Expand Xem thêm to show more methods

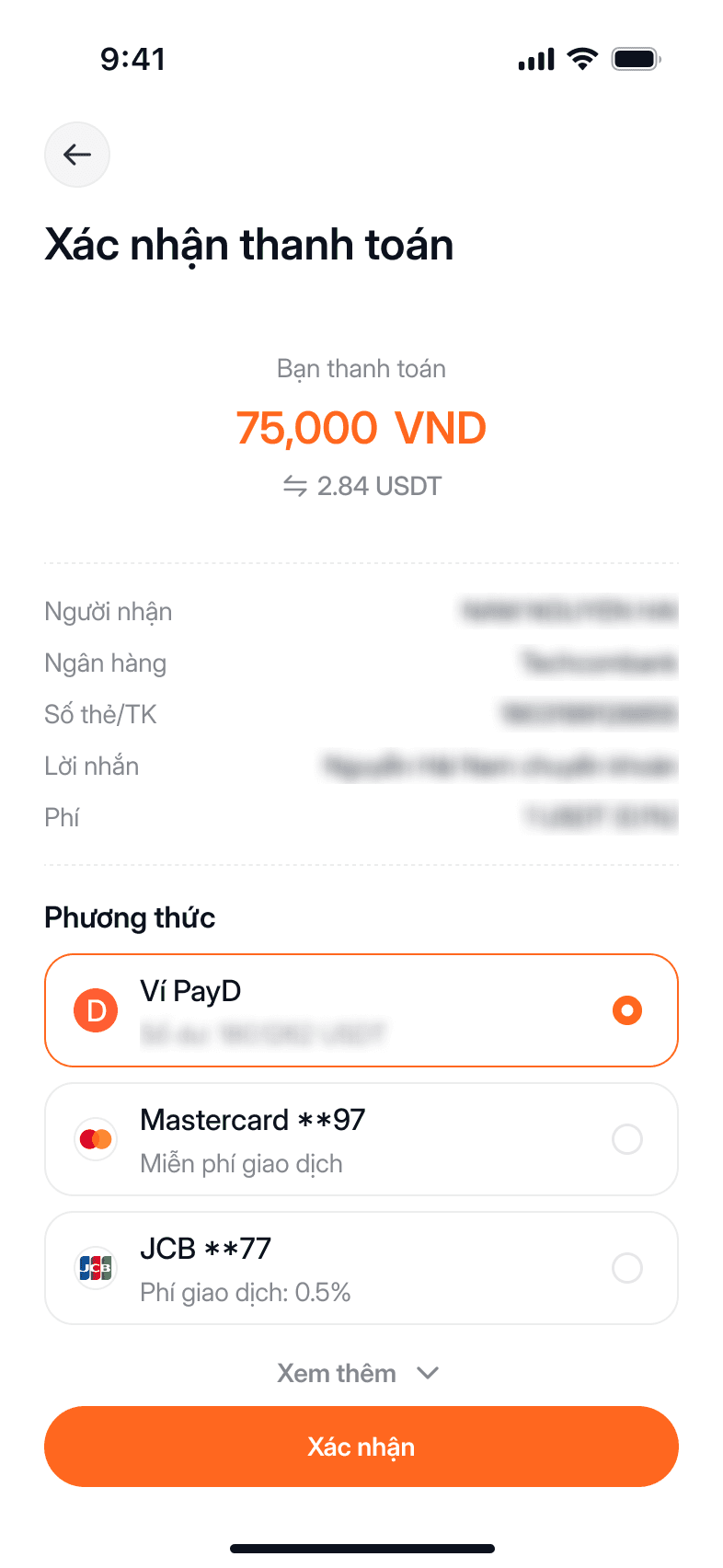point(359,1374)
